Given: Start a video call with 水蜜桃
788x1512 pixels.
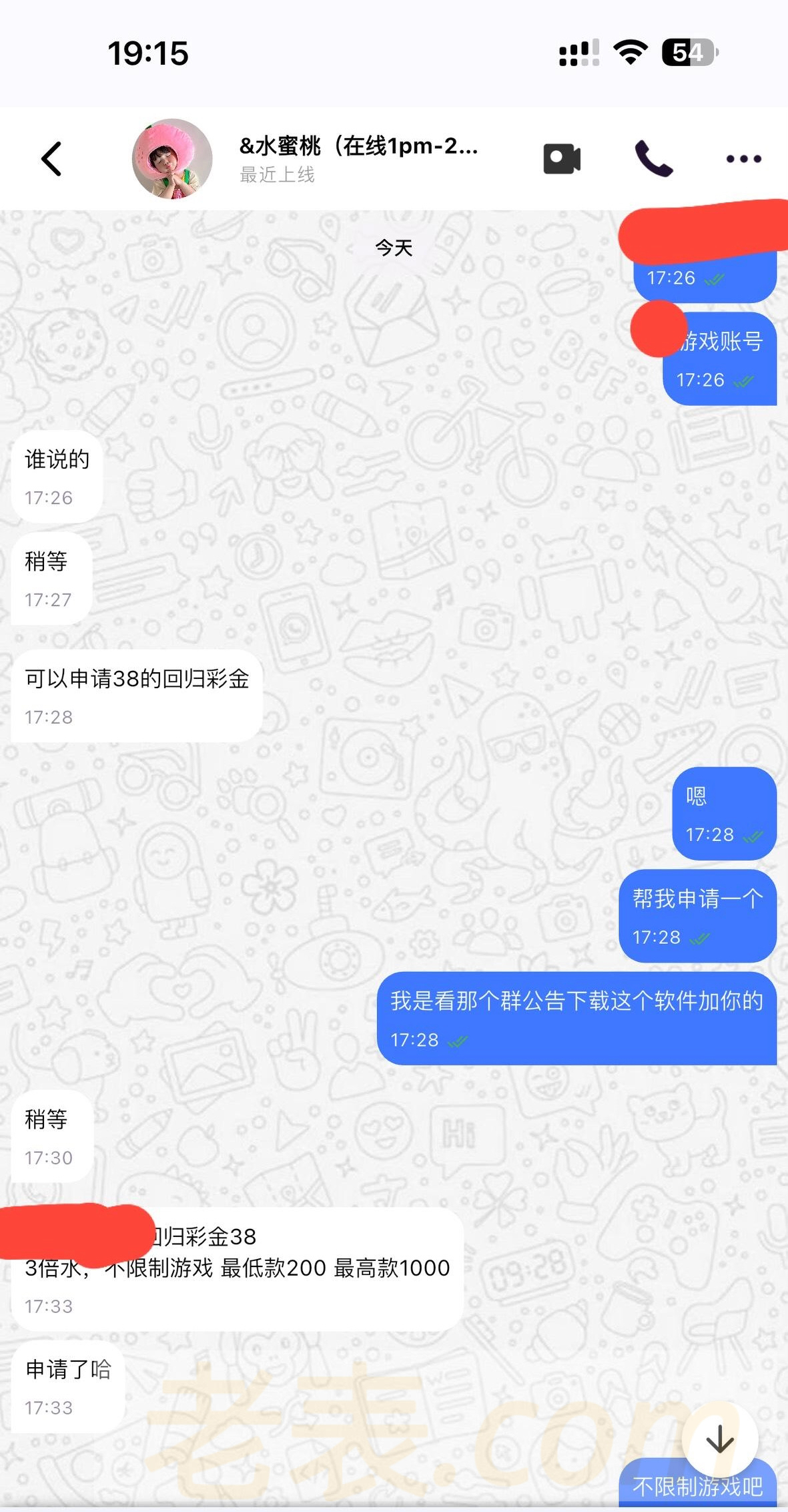Looking at the screenshot, I should (562, 159).
